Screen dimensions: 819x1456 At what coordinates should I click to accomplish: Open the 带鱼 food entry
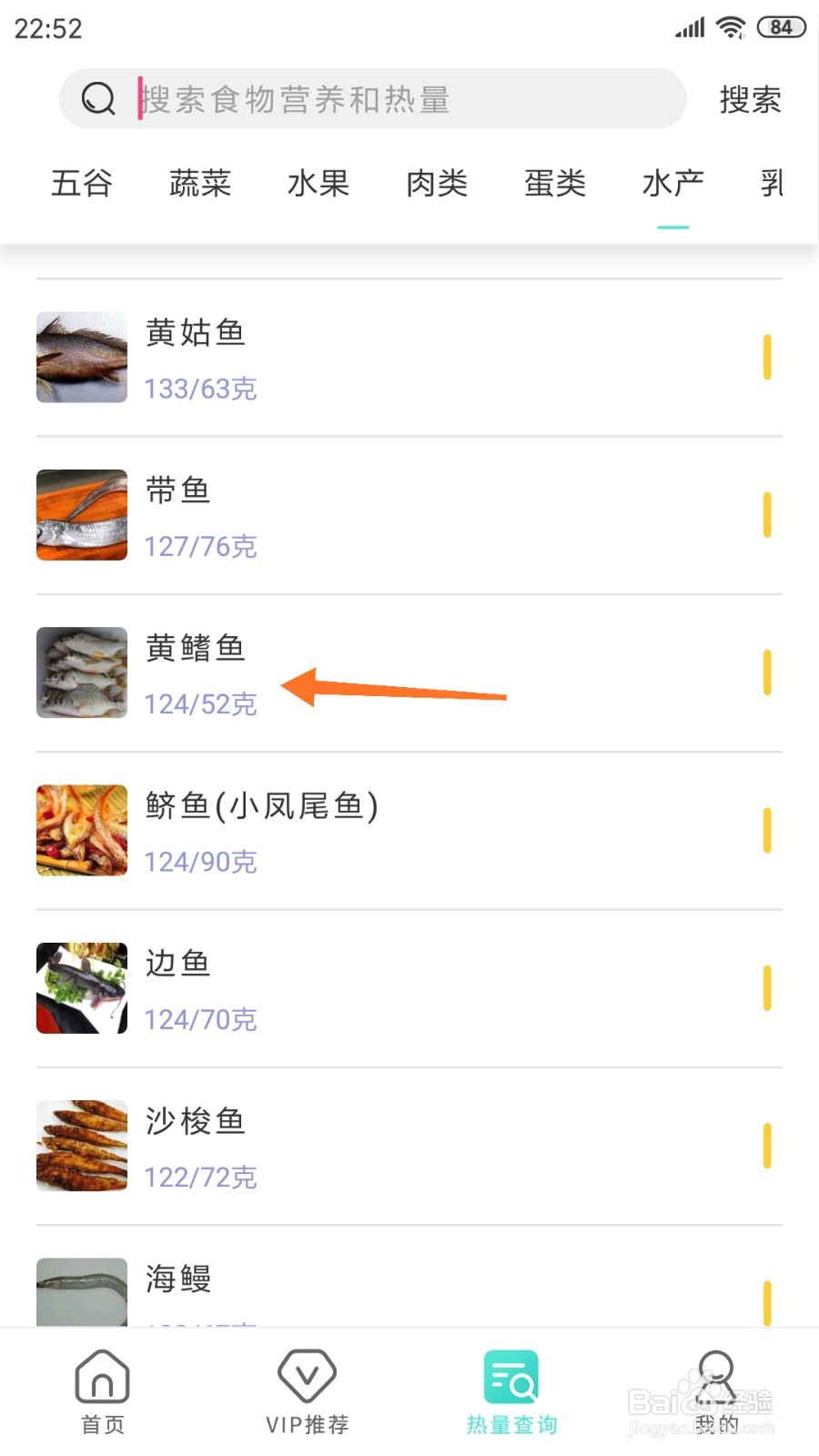click(x=409, y=515)
